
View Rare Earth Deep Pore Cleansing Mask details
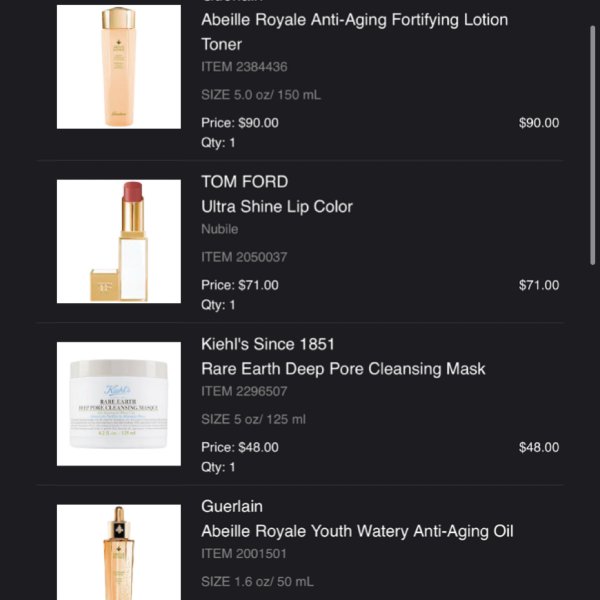(x=343, y=368)
